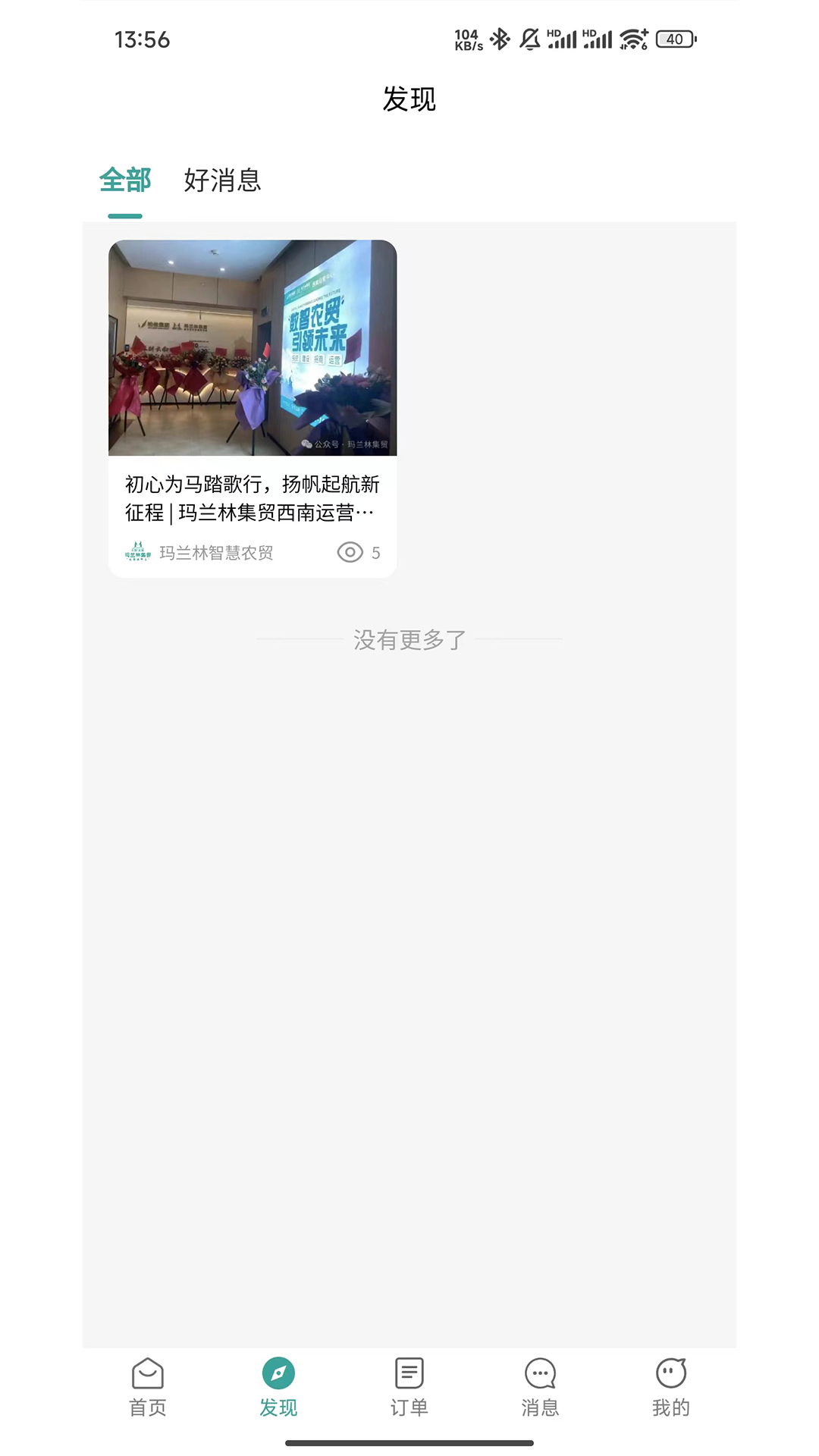Tap 发现 in the bottom navigation
This screenshot has height=1456, width=819.
278,1388
